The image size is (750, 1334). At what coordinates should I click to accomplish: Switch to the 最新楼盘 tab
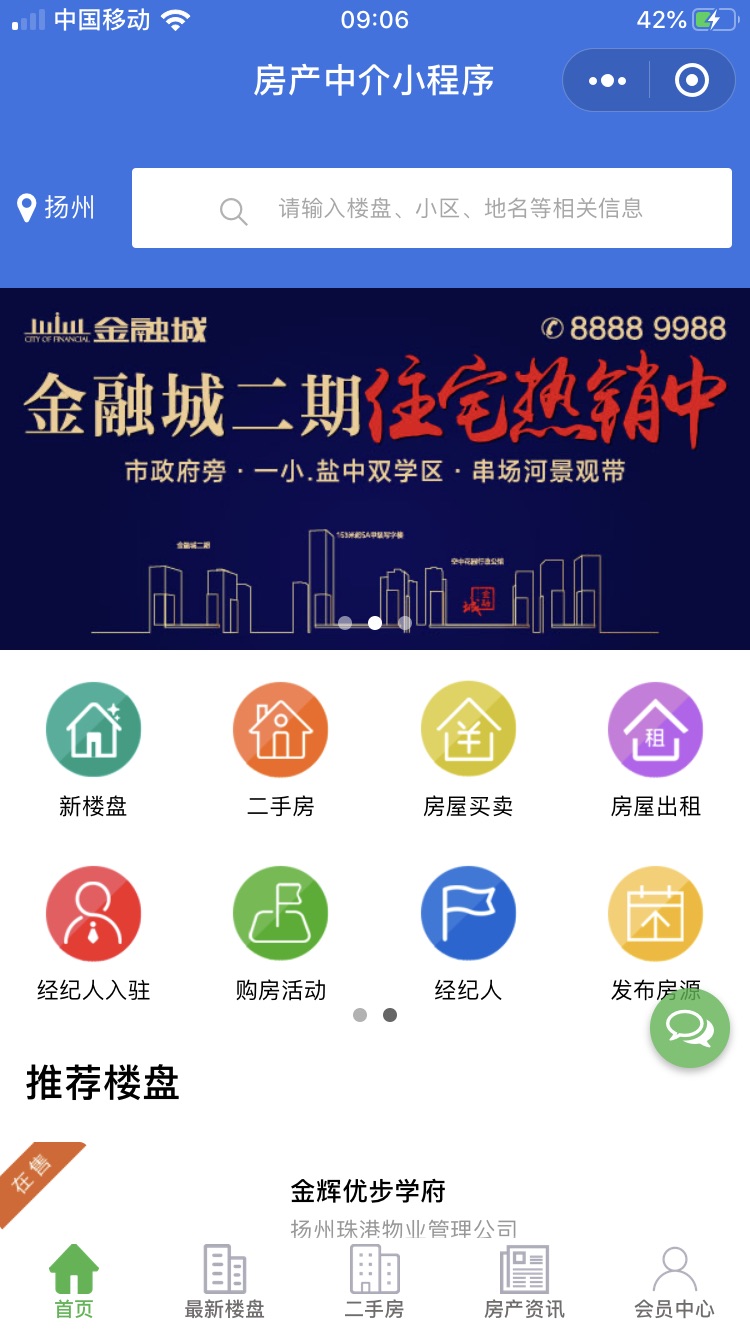click(223, 1283)
